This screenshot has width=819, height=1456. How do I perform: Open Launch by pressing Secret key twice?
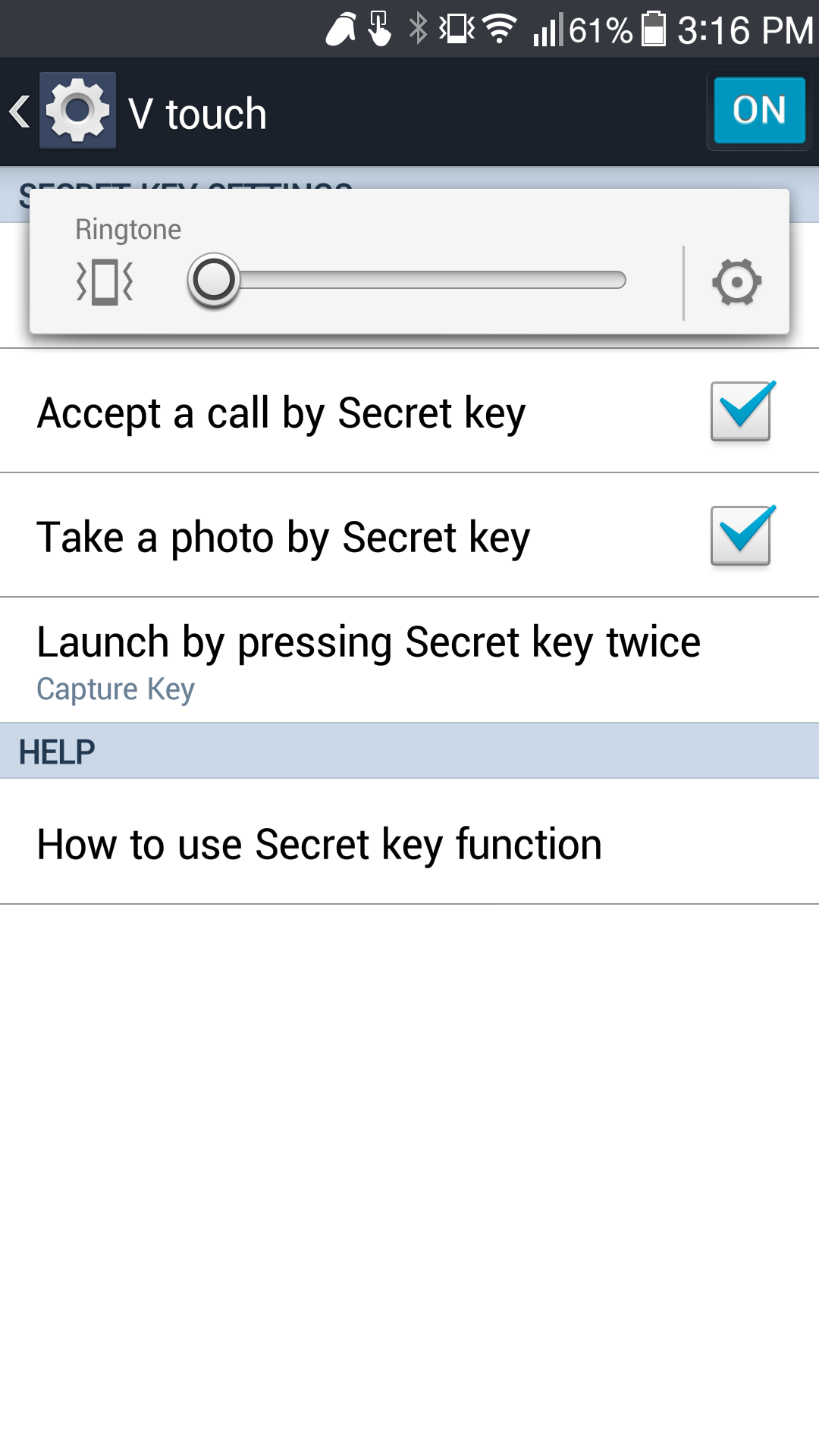point(409,660)
